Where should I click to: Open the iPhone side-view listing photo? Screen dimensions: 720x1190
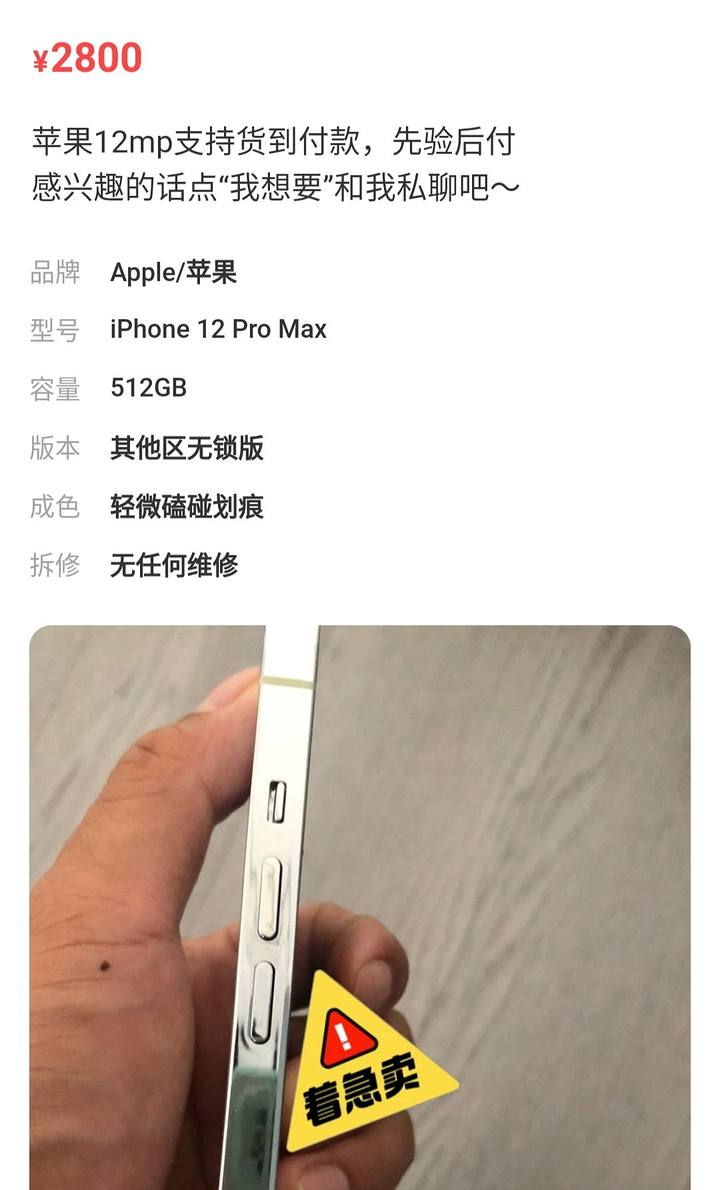pyautogui.click(x=360, y=907)
